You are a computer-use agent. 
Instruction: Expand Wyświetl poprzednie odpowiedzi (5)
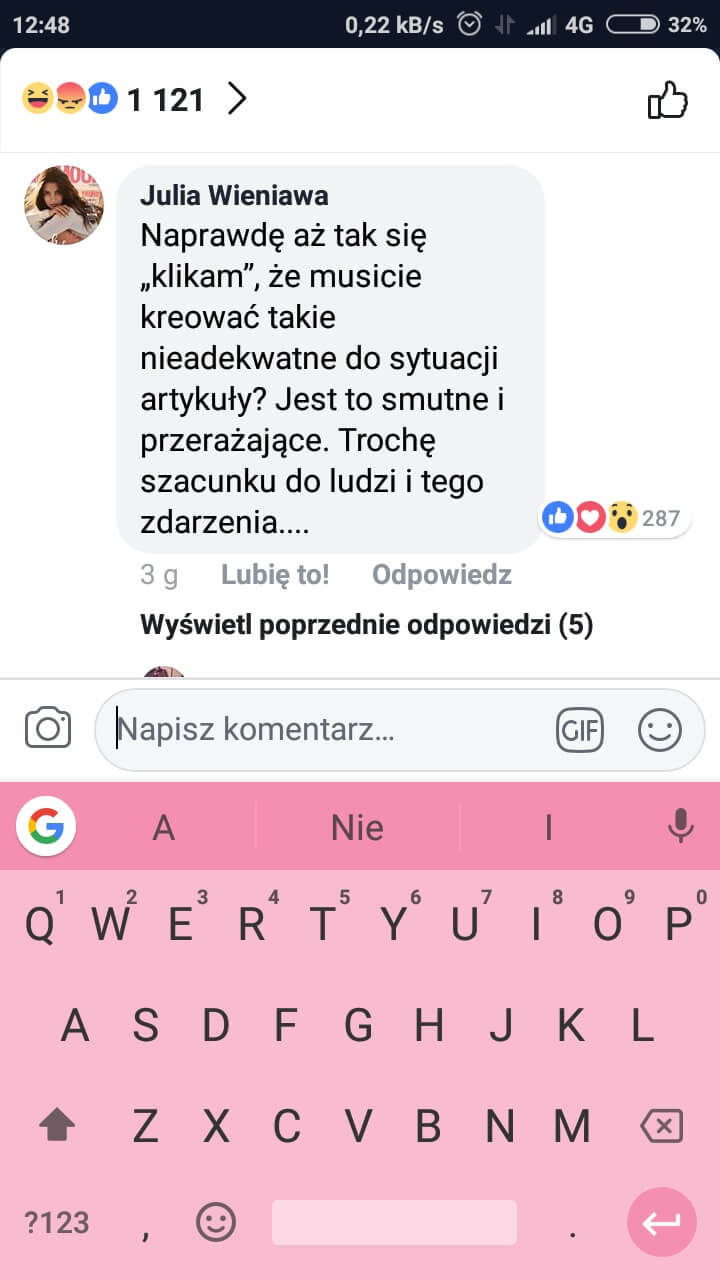(366, 626)
